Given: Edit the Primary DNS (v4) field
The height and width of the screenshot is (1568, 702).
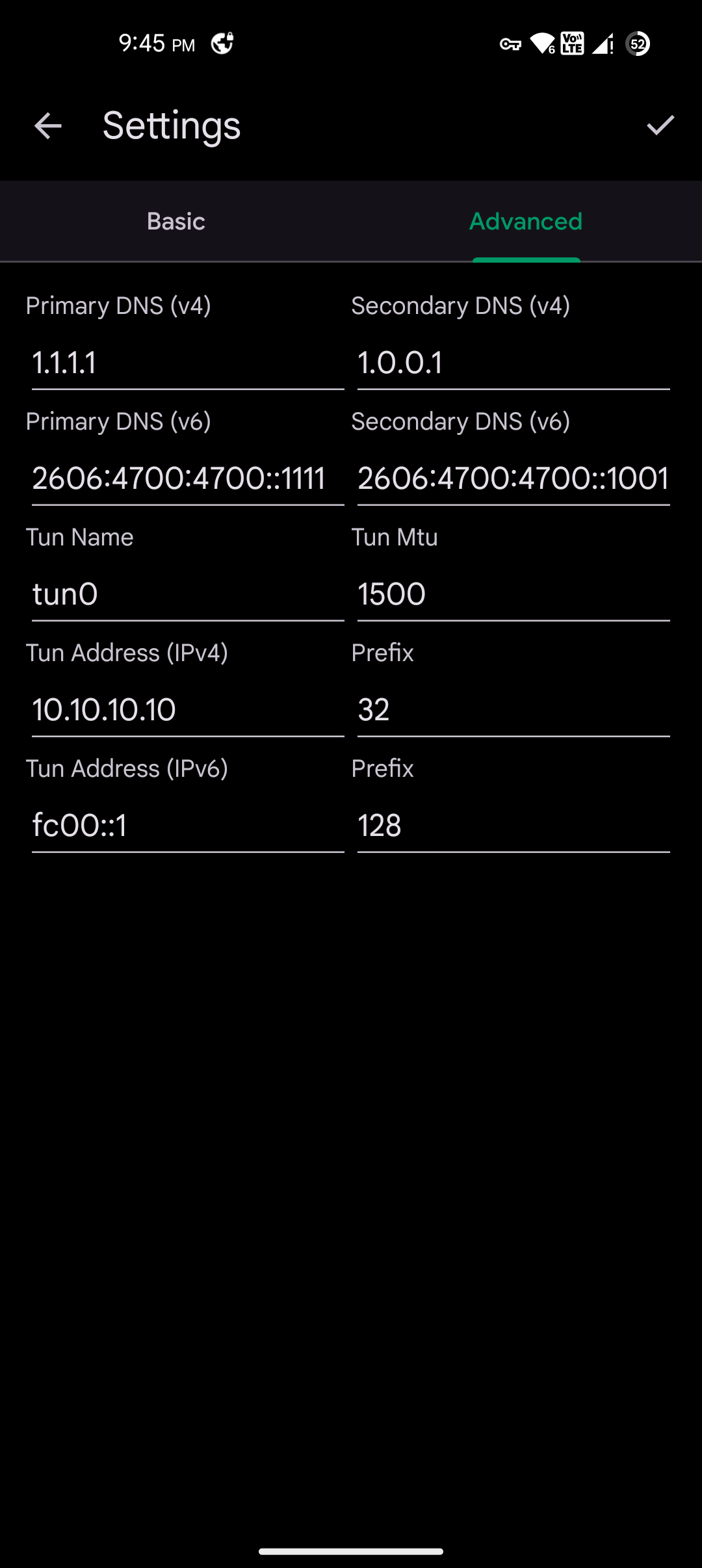Looking at the screenshot, I should click(x=187, y=363).
